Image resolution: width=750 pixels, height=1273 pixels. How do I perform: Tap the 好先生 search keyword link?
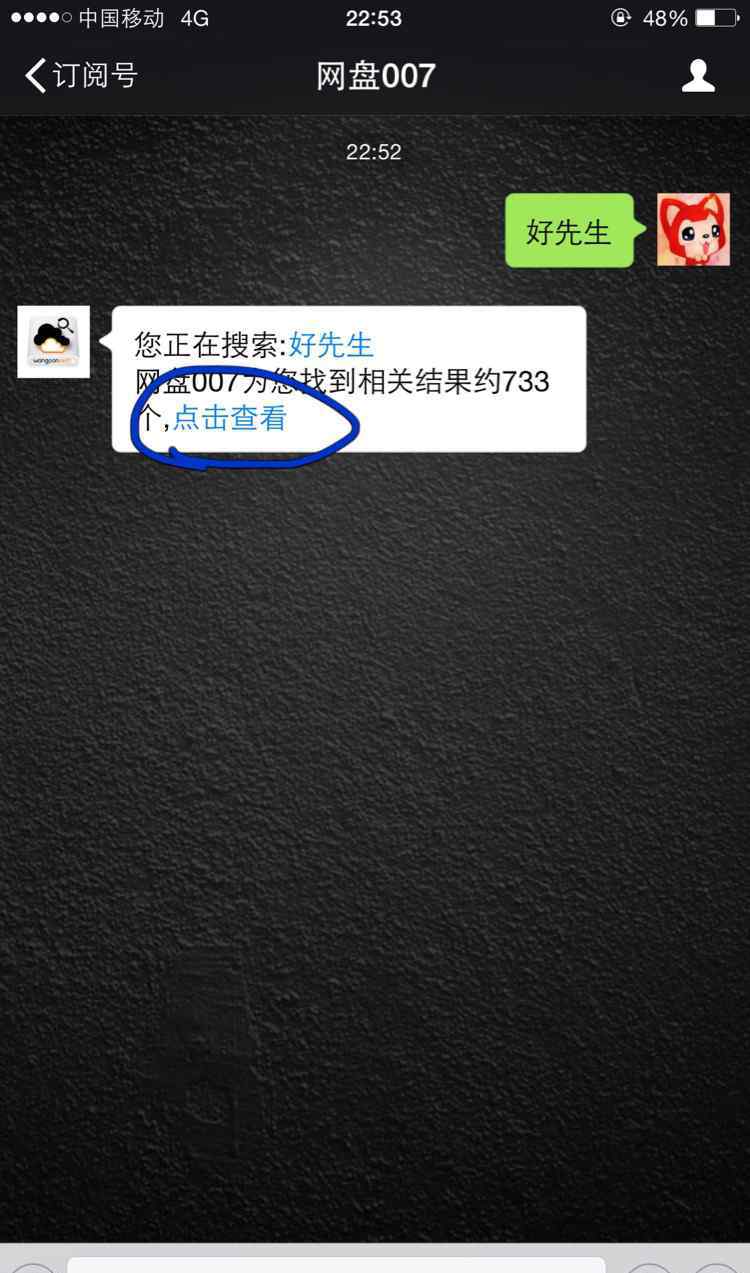(331, 346)
